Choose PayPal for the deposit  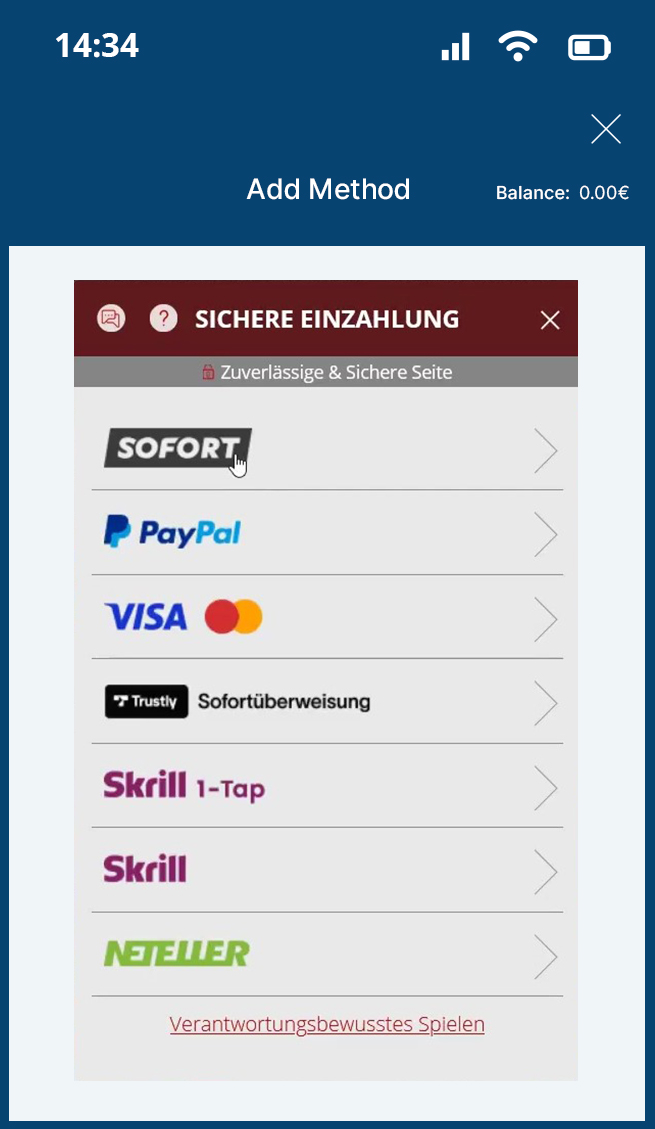pyautogui.click(x=326, y=533)
